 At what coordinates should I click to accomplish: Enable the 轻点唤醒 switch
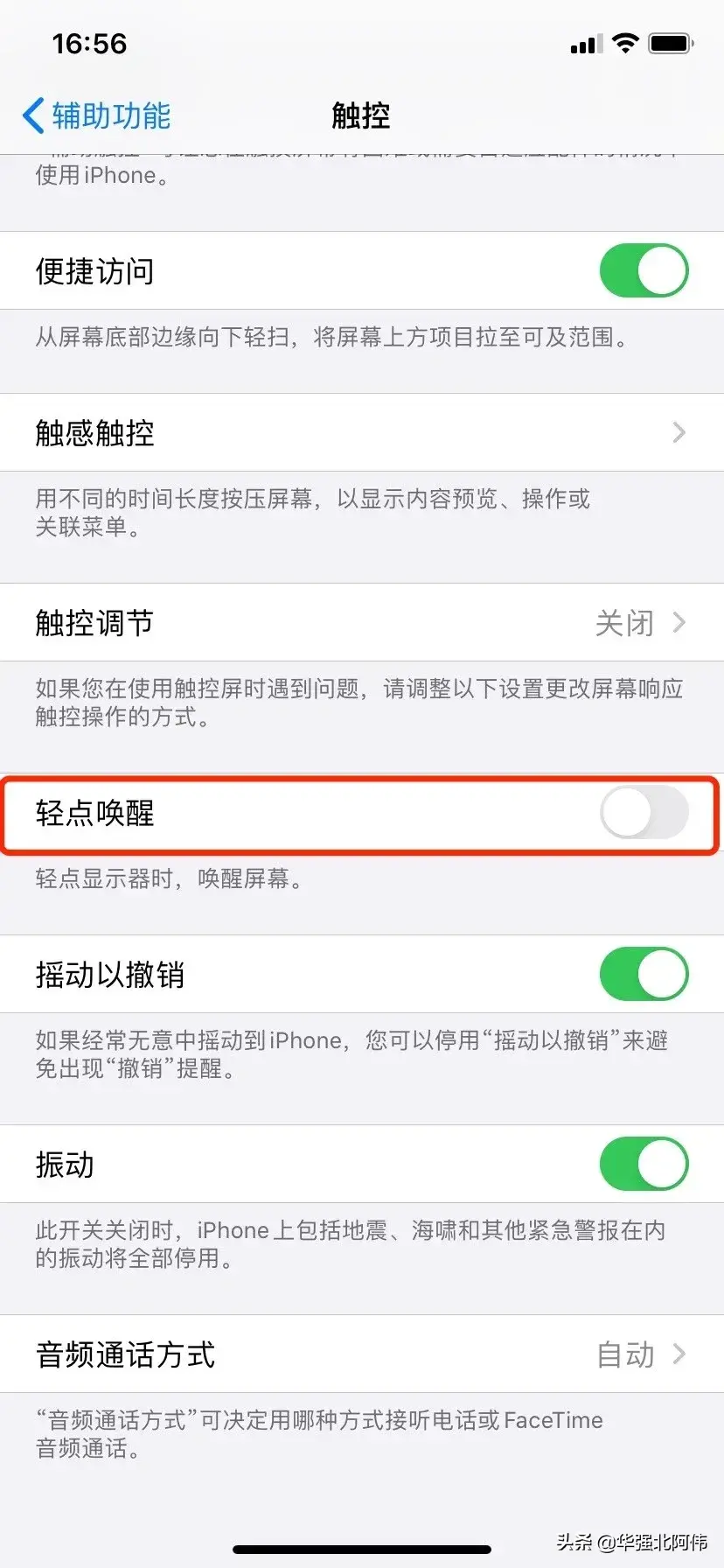[644, 813]
